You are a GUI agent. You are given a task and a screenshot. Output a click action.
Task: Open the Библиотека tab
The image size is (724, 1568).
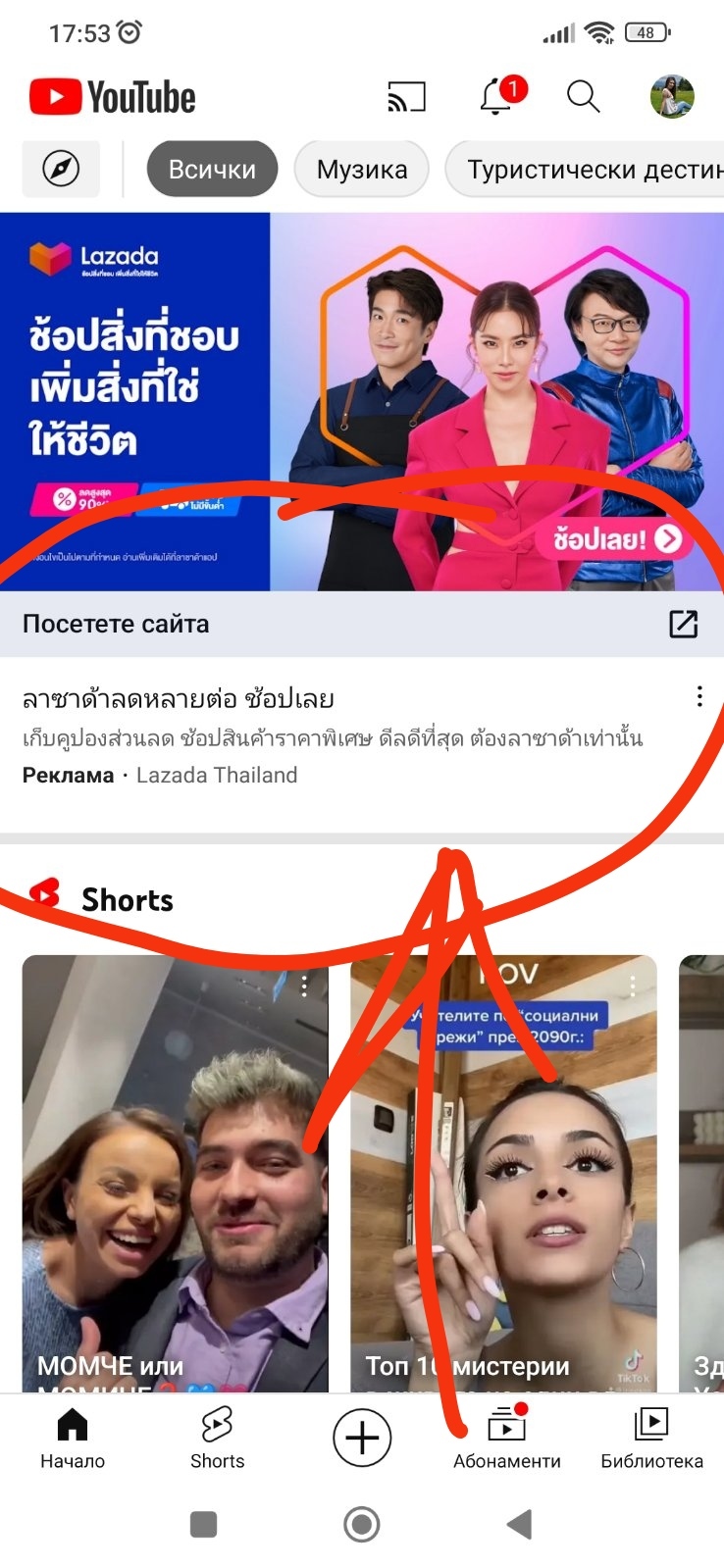pos(651,1439)
